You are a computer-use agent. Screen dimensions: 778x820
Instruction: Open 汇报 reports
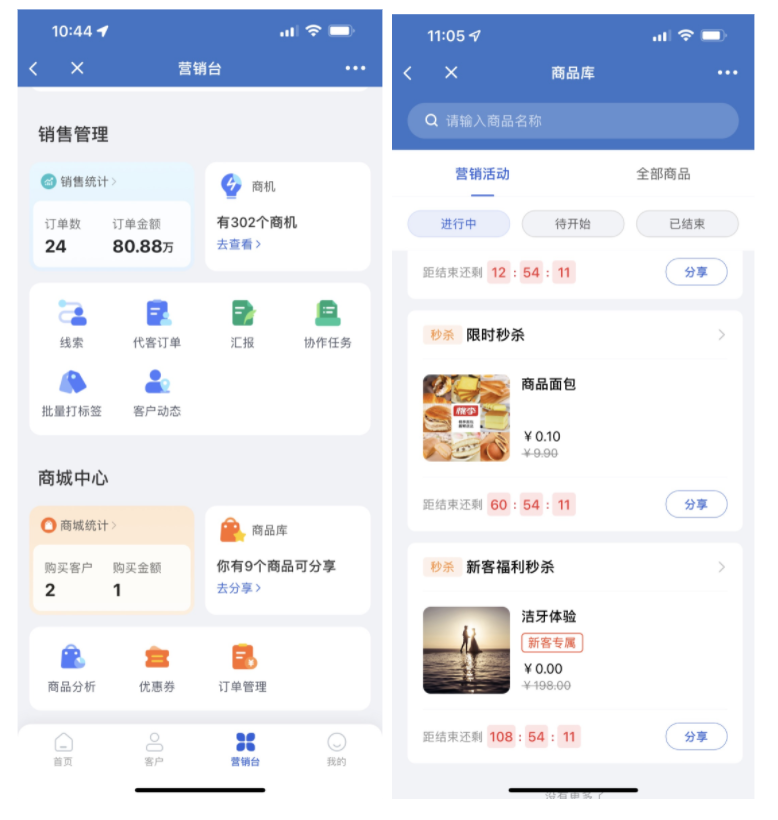point(243,324)
